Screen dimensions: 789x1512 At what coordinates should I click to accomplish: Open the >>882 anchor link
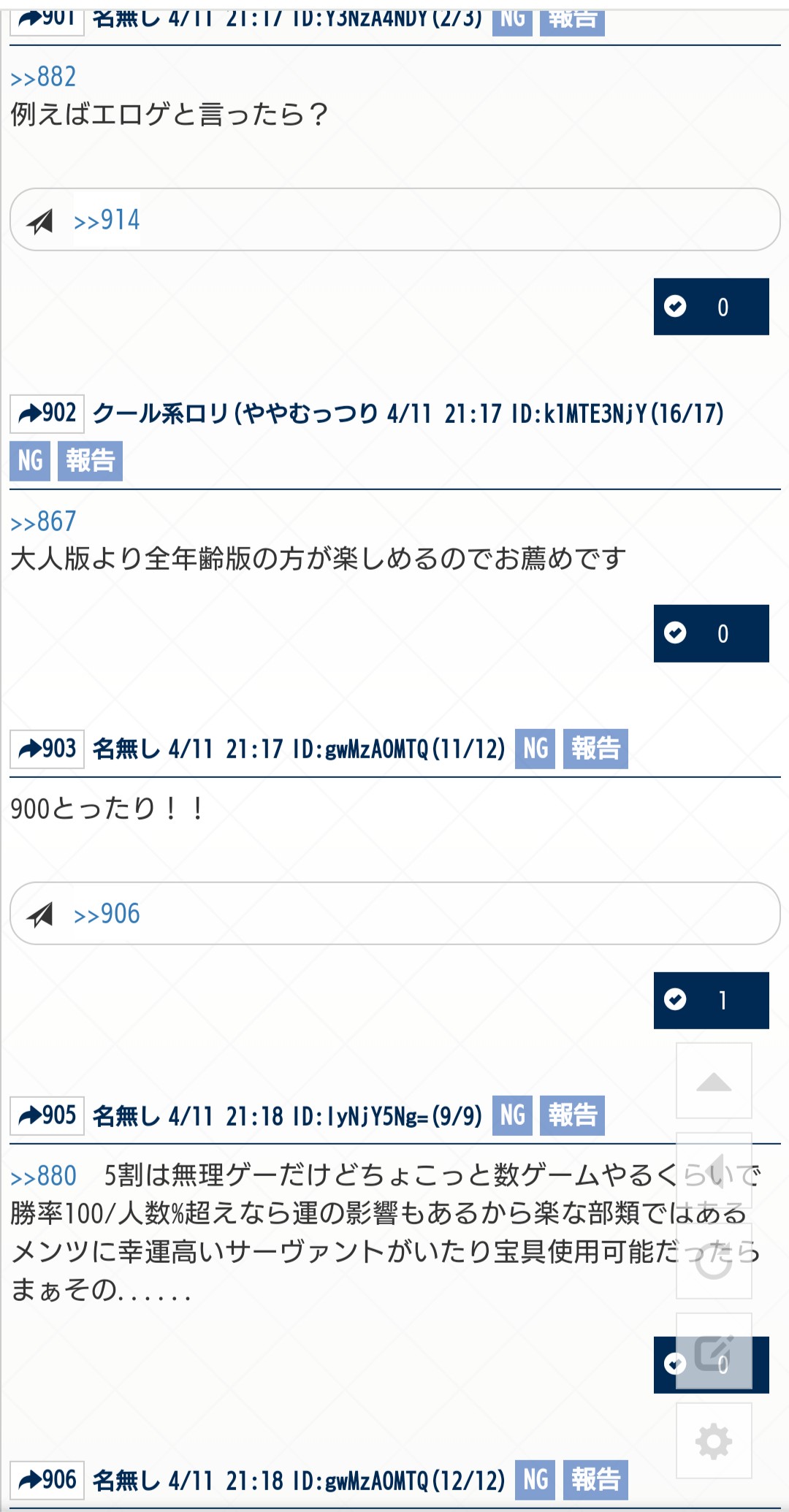tap(43, 77)
